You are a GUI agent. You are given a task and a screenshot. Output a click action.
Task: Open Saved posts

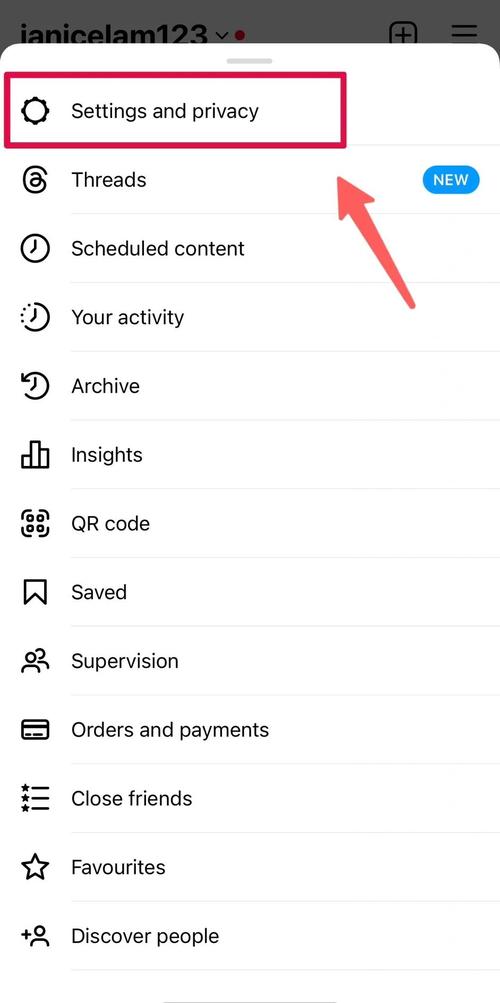pyautogui.click(x=250, y=592)
